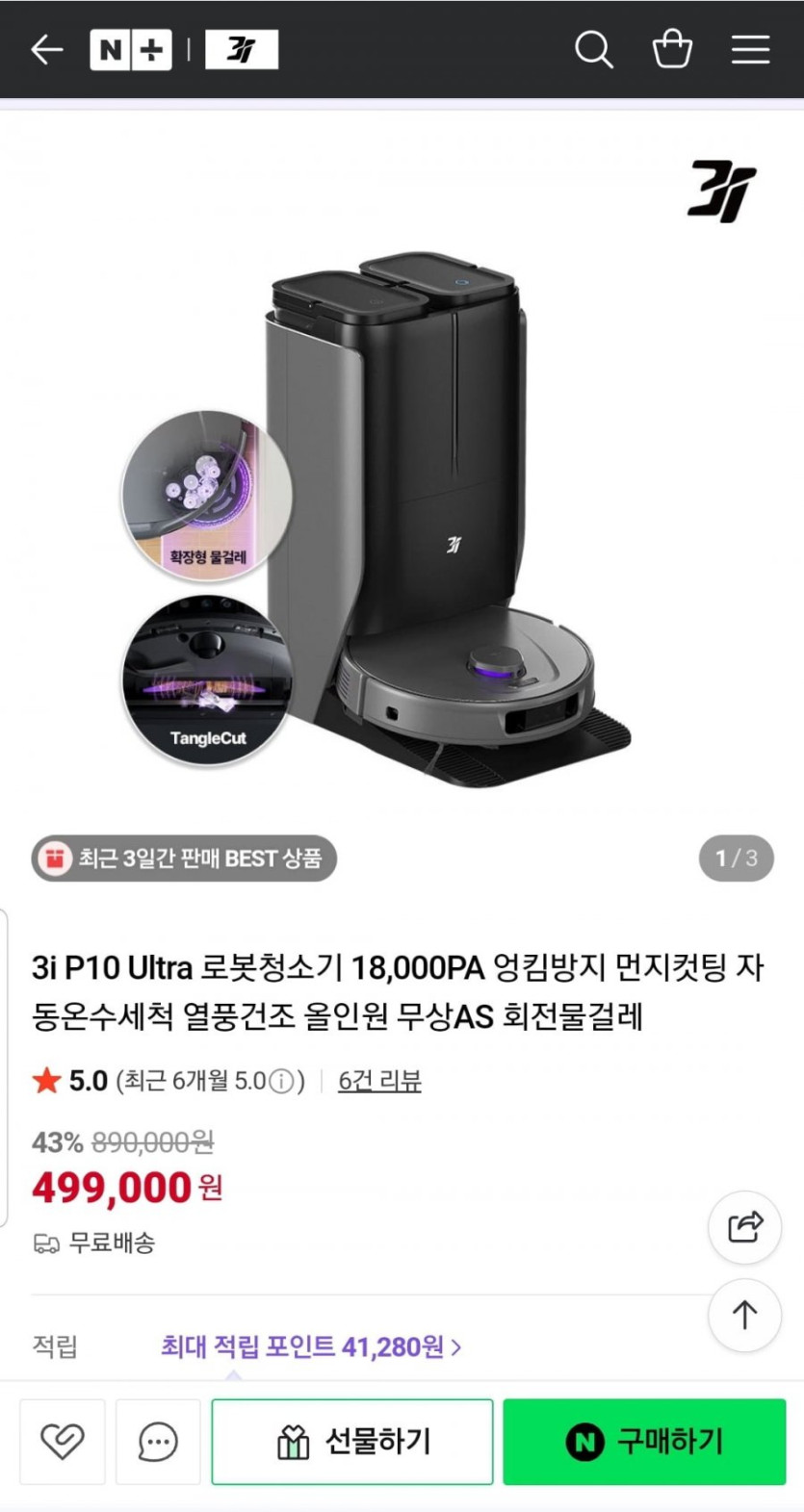Tap 선물하기 to send as gift

click(x=352, y=1441)
